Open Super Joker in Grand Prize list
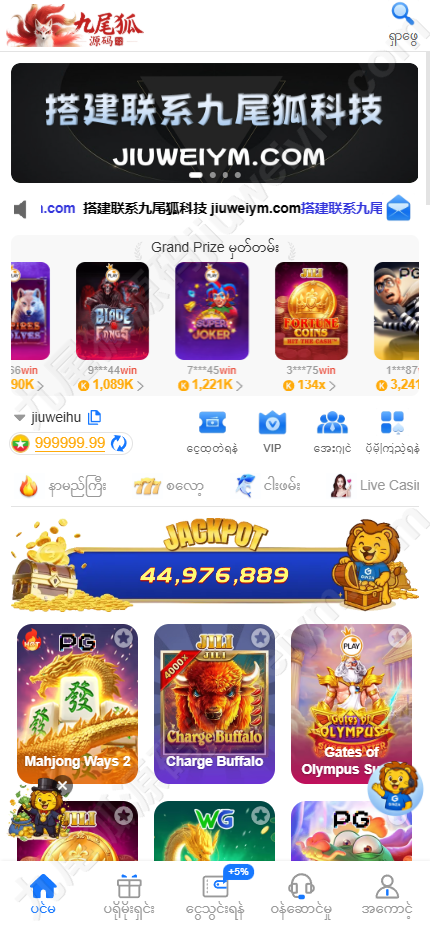 point(211,311)
